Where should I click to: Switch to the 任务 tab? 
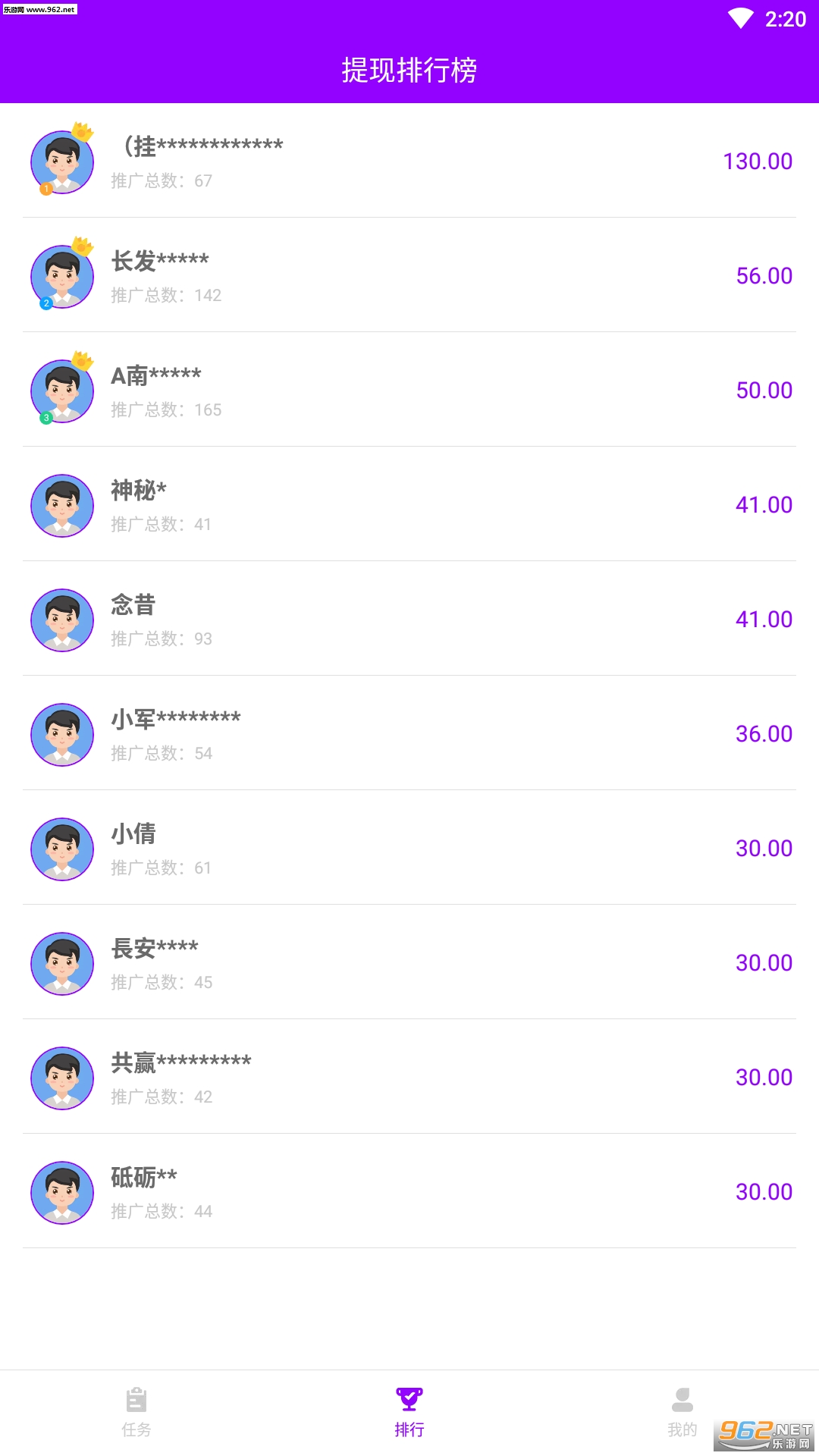(x=136, y=1411)
